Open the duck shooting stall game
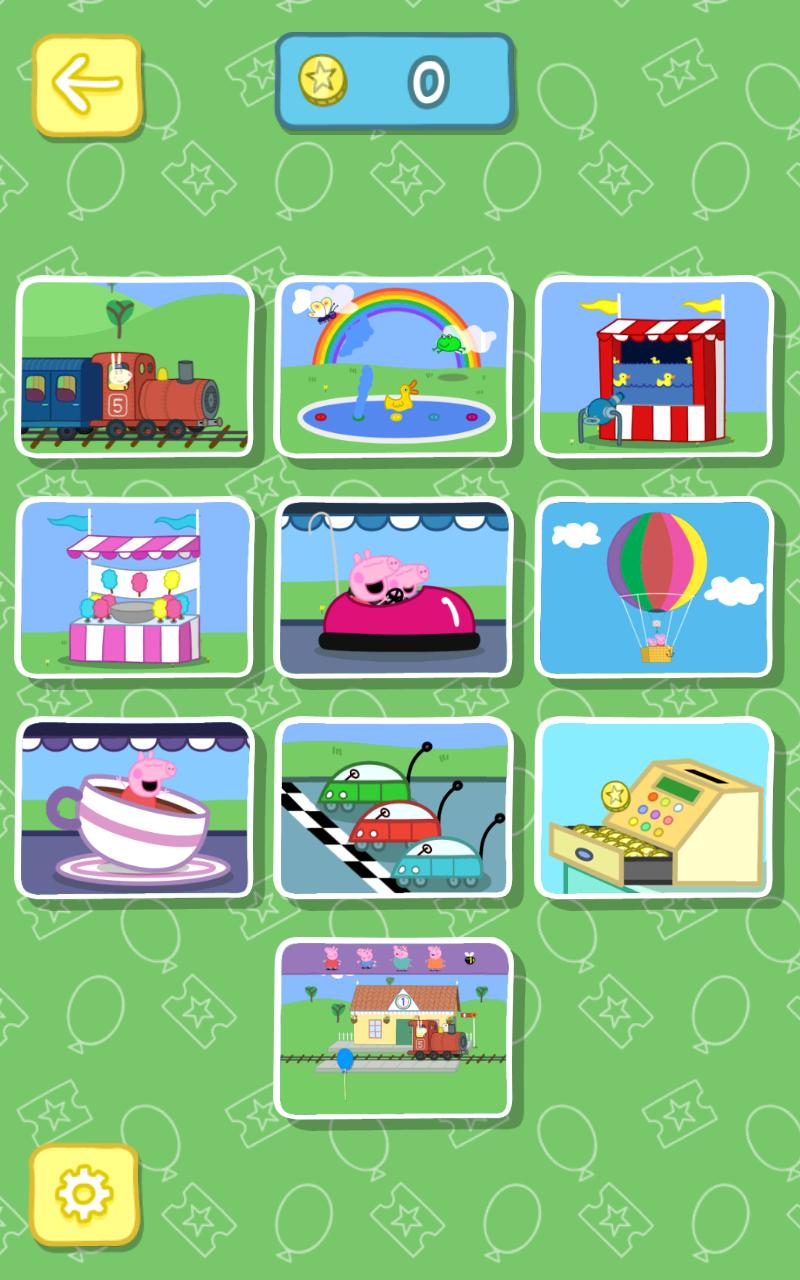 (x=654, y=366)
